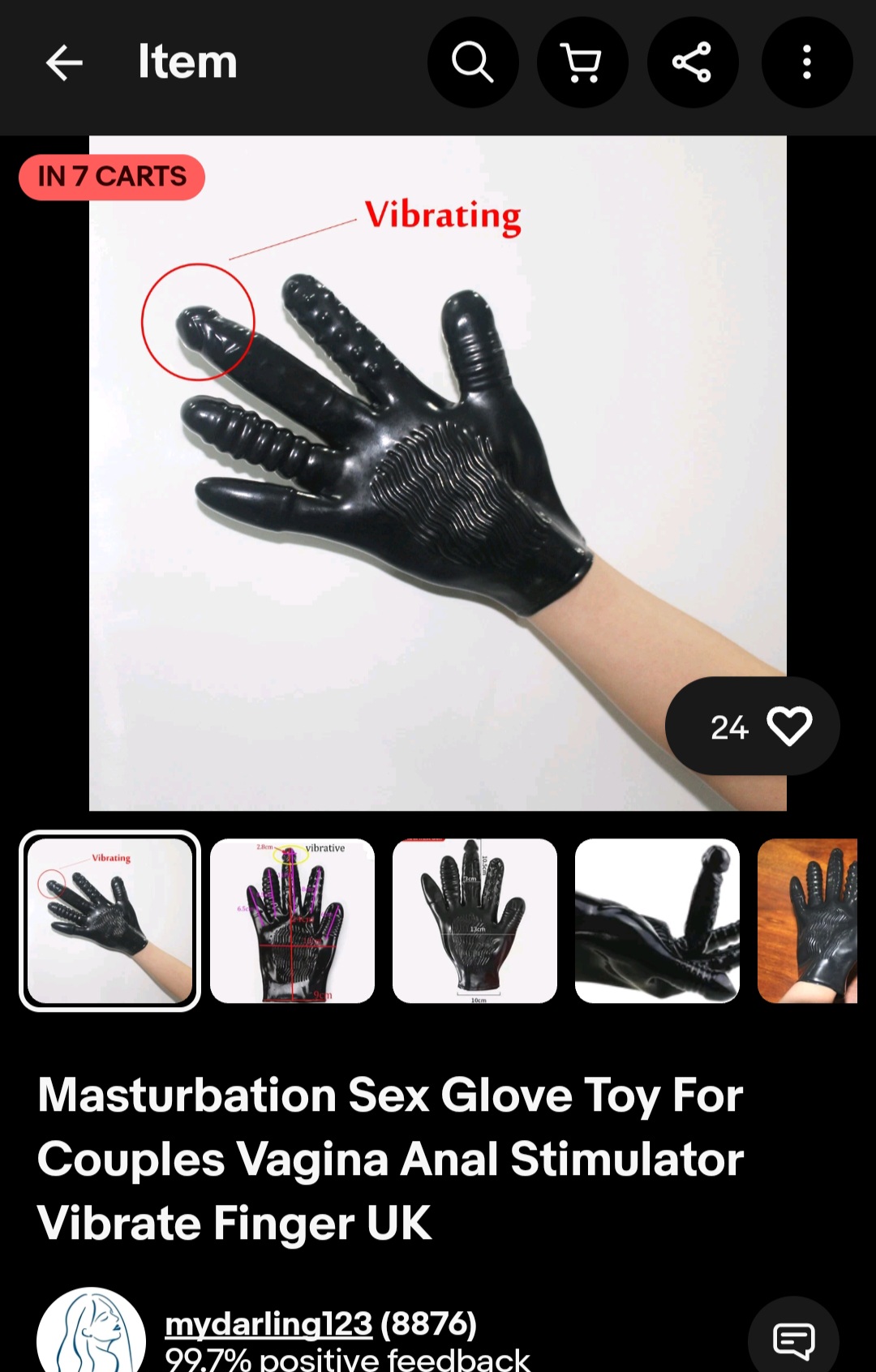Message the seller via chat icon

[793, 1340]
